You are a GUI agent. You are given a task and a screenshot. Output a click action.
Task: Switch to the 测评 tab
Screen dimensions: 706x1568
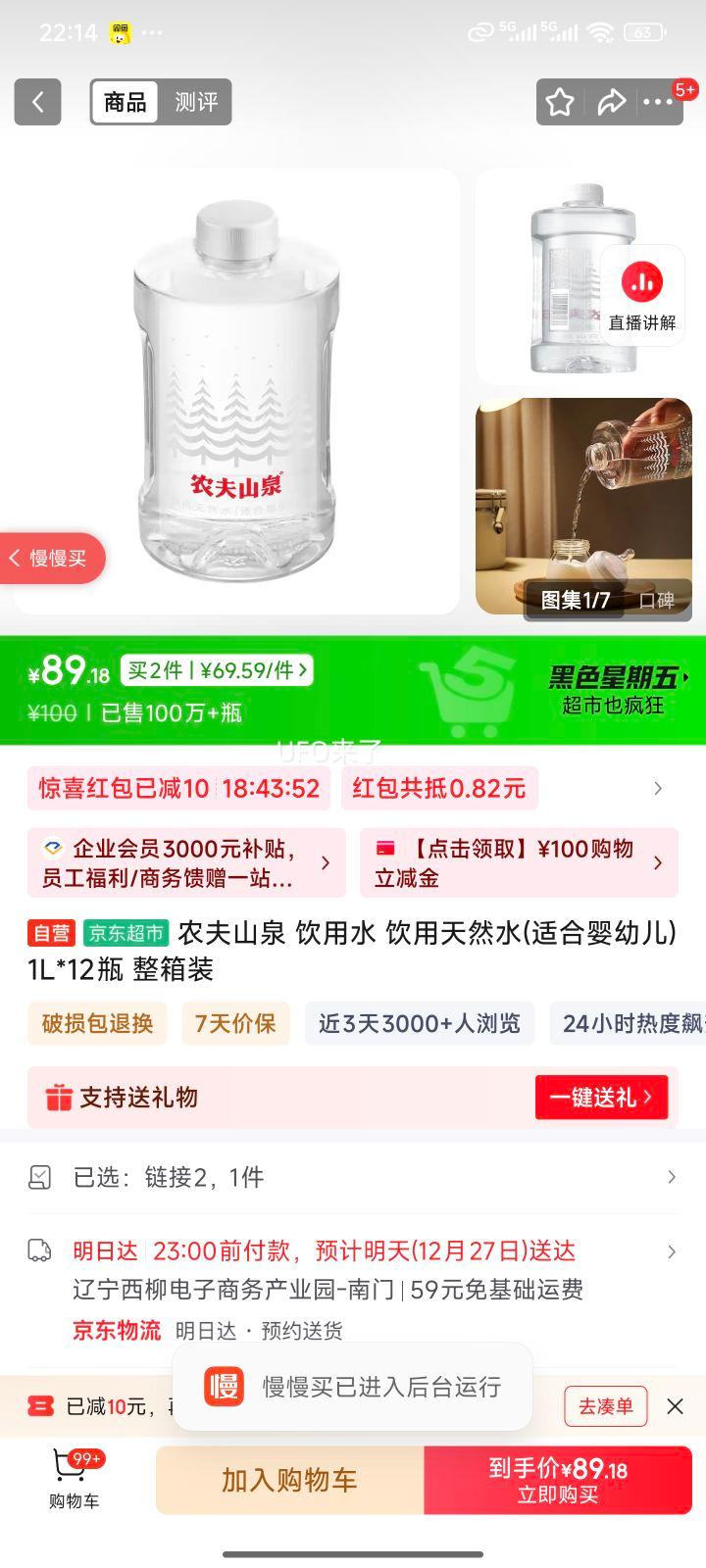click(x=197, y=101)
